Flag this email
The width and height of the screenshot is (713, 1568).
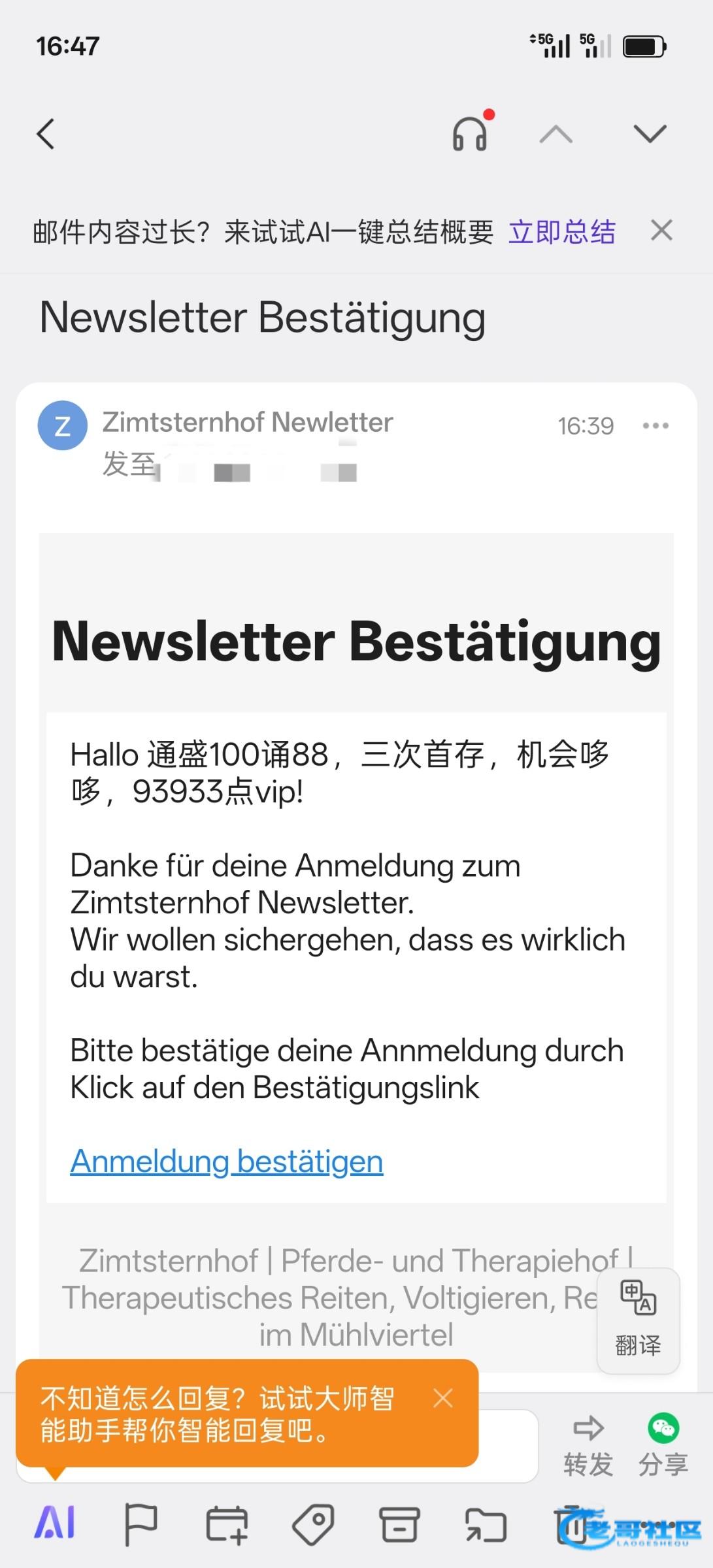pos(141,1525)
